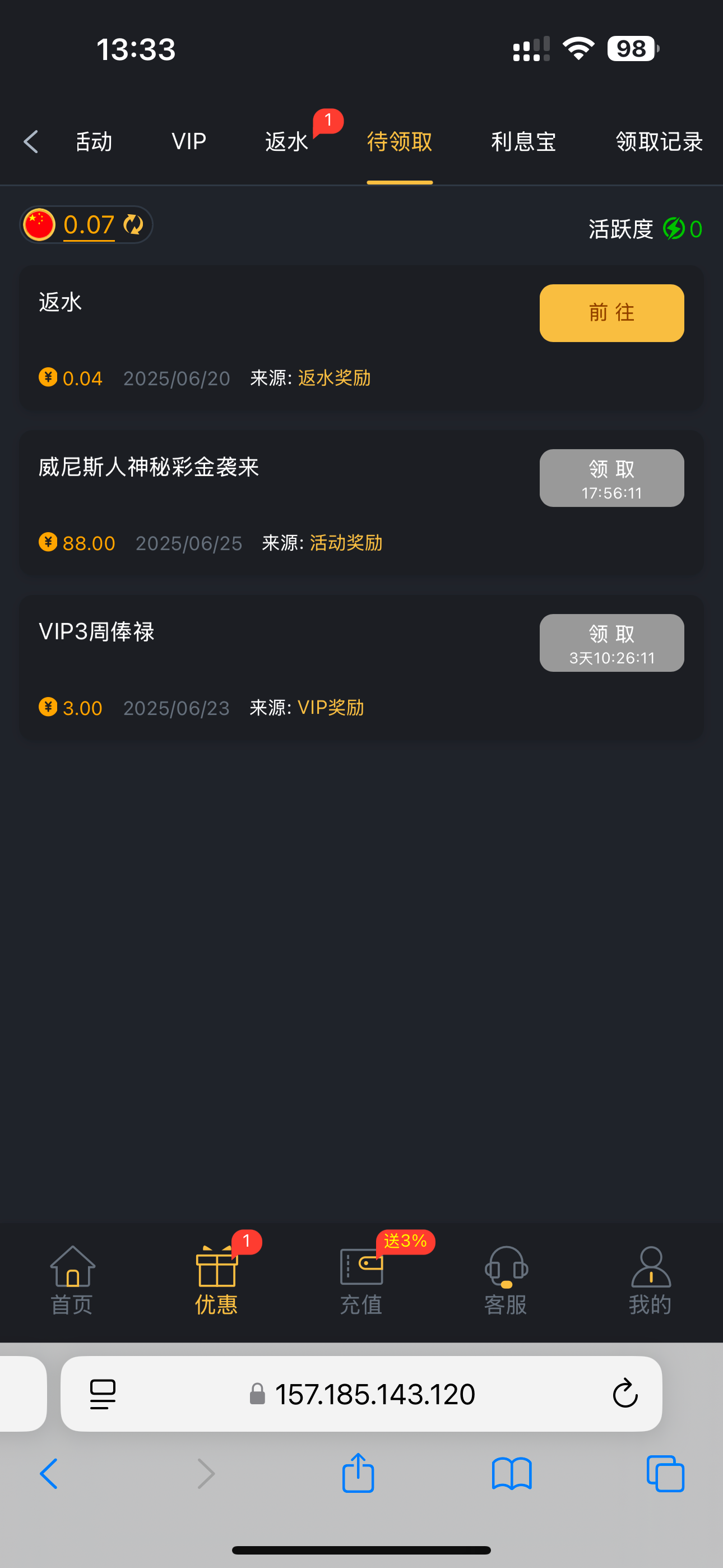Viewport: 723px width, 1568px height.
Task: Claim the 威尼斯人神秘彩金袭来 reward
Action: [611, 478]
